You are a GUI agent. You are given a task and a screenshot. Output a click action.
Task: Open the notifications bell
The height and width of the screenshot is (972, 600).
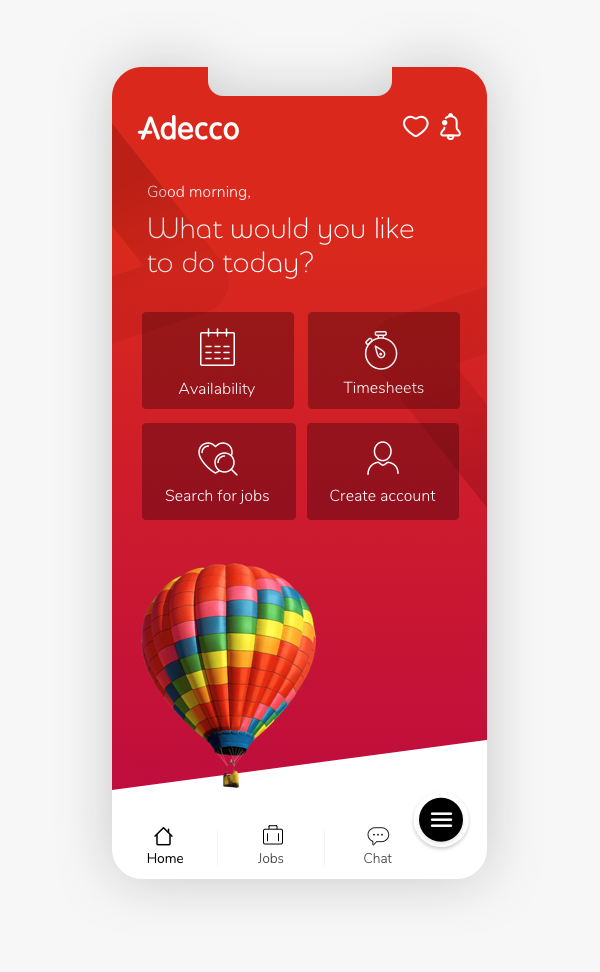pyautogui.click(x=450, y=127)
